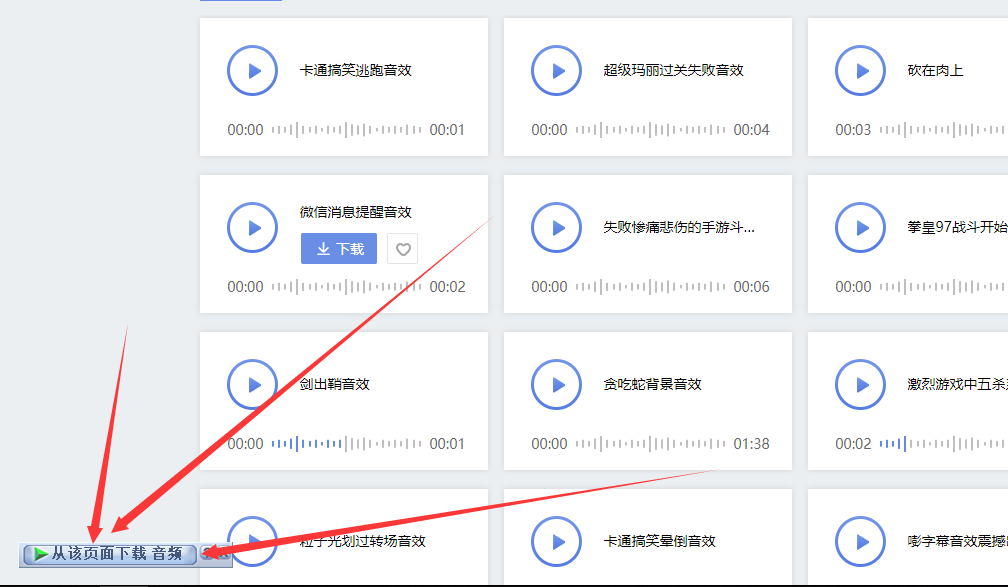Play 贪吃蛇背景音效
This screenshot has width=1008, height=587.
556,385
